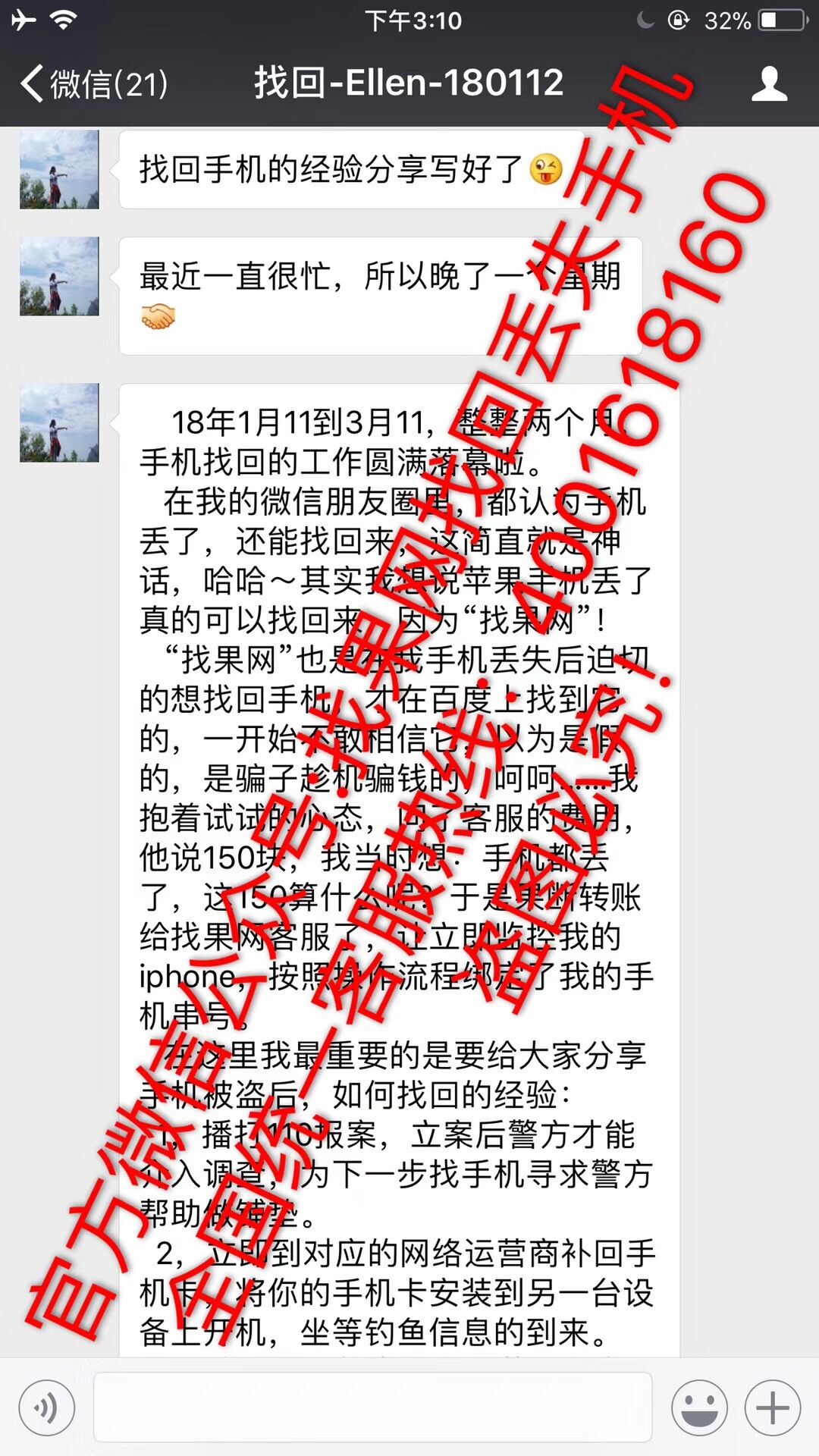Open the plus attachments menu

[772, 1408]
